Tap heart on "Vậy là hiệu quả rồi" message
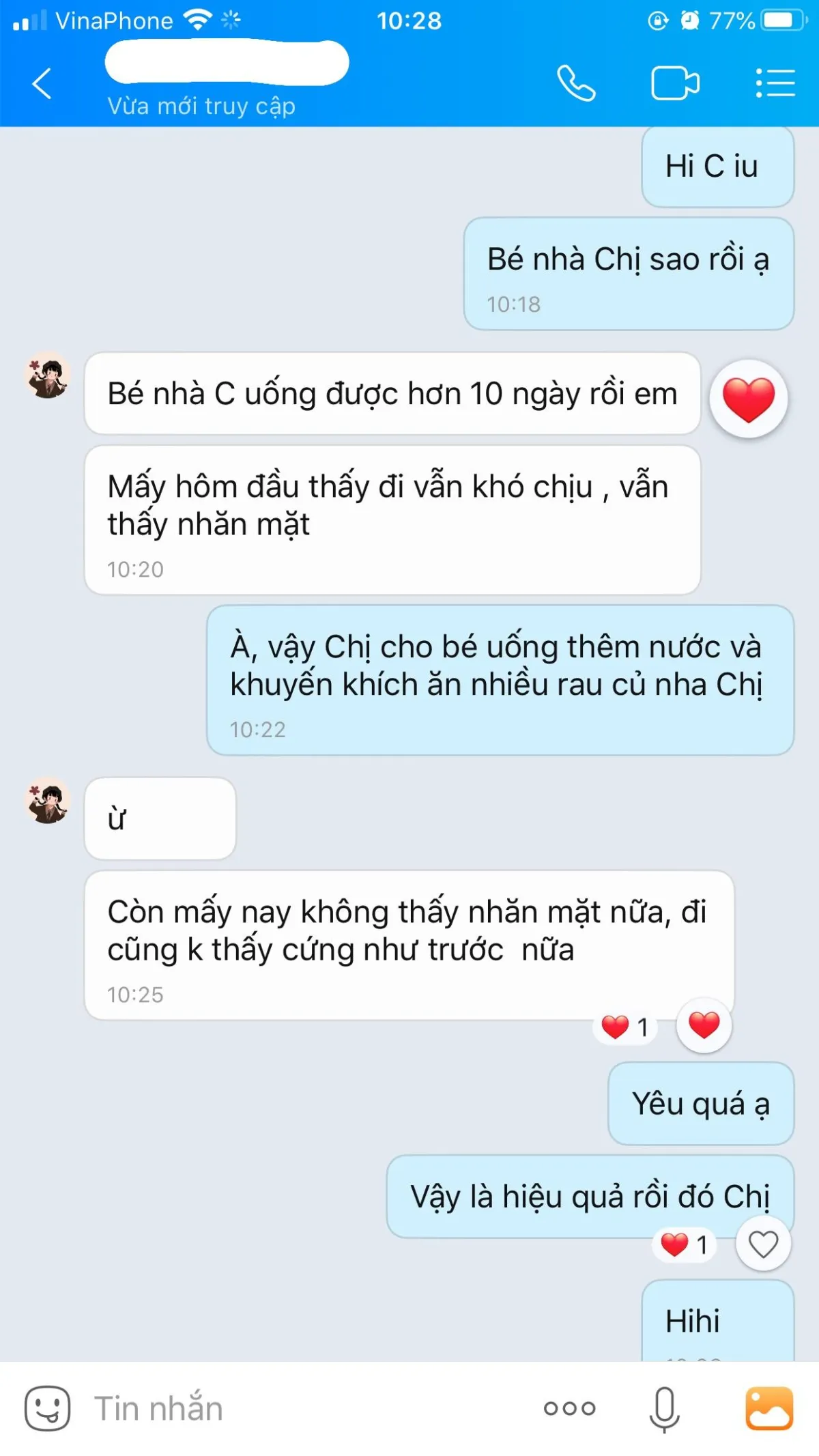This screenshot has height=1456, width=819. [x=763, y=1244]
